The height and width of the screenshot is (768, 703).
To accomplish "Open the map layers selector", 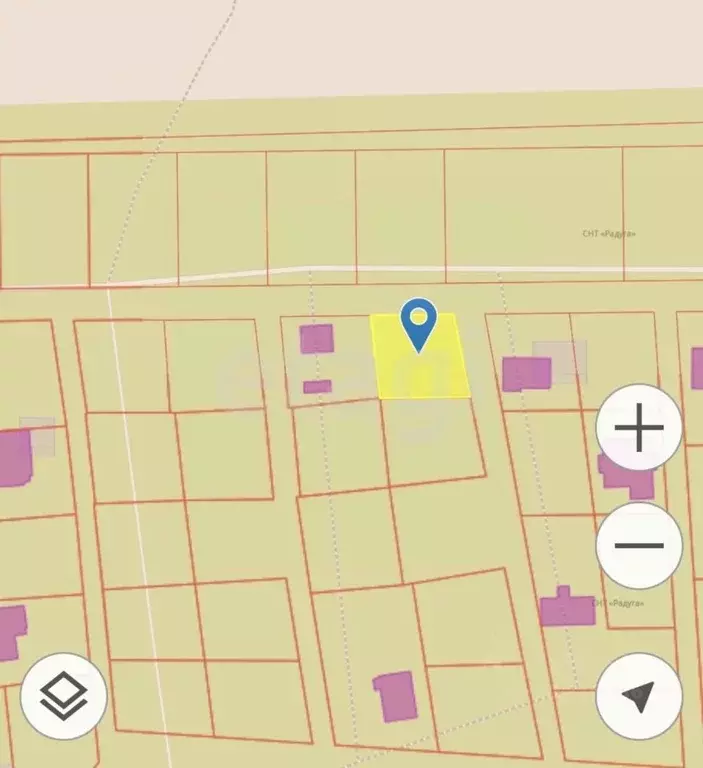I will (x=64, y=693).
